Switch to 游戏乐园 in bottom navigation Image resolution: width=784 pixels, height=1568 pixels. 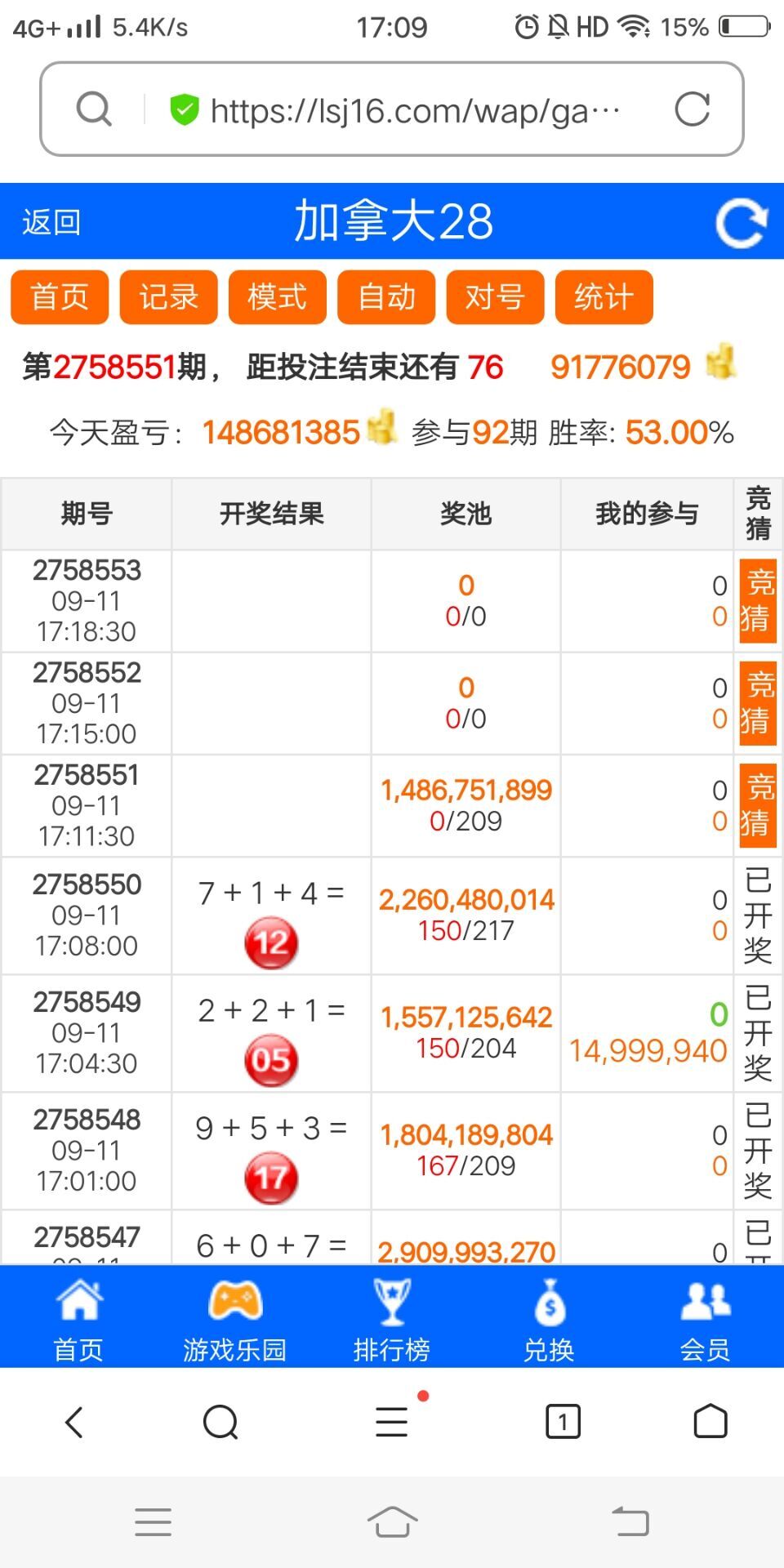pyautogui.click(x=234, y=1318)
